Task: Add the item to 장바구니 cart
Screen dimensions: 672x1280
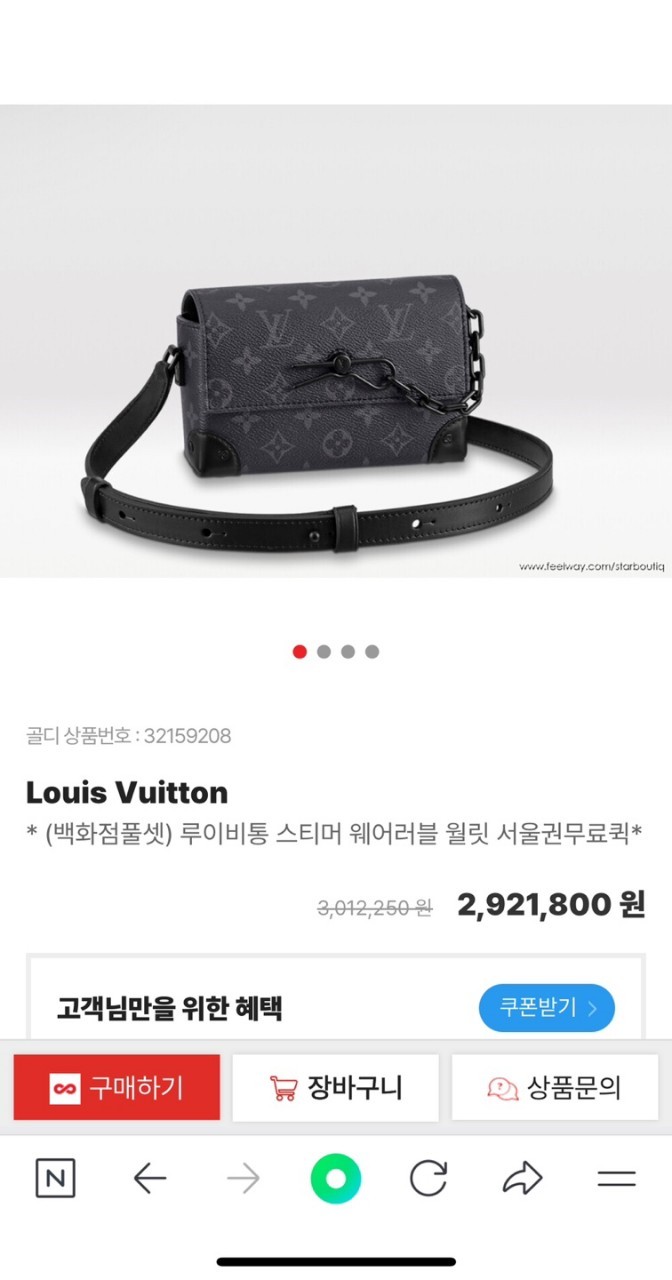Action: click(335, 1087)
